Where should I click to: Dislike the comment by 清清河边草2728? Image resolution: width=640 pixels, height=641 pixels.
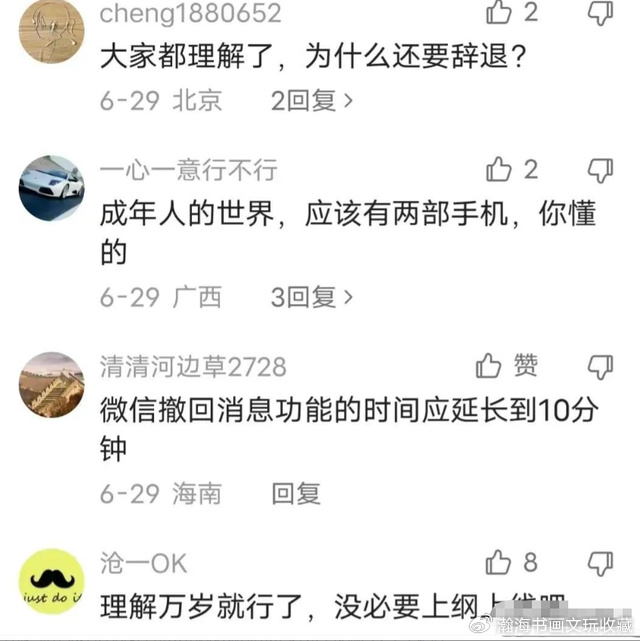(600, 366)
